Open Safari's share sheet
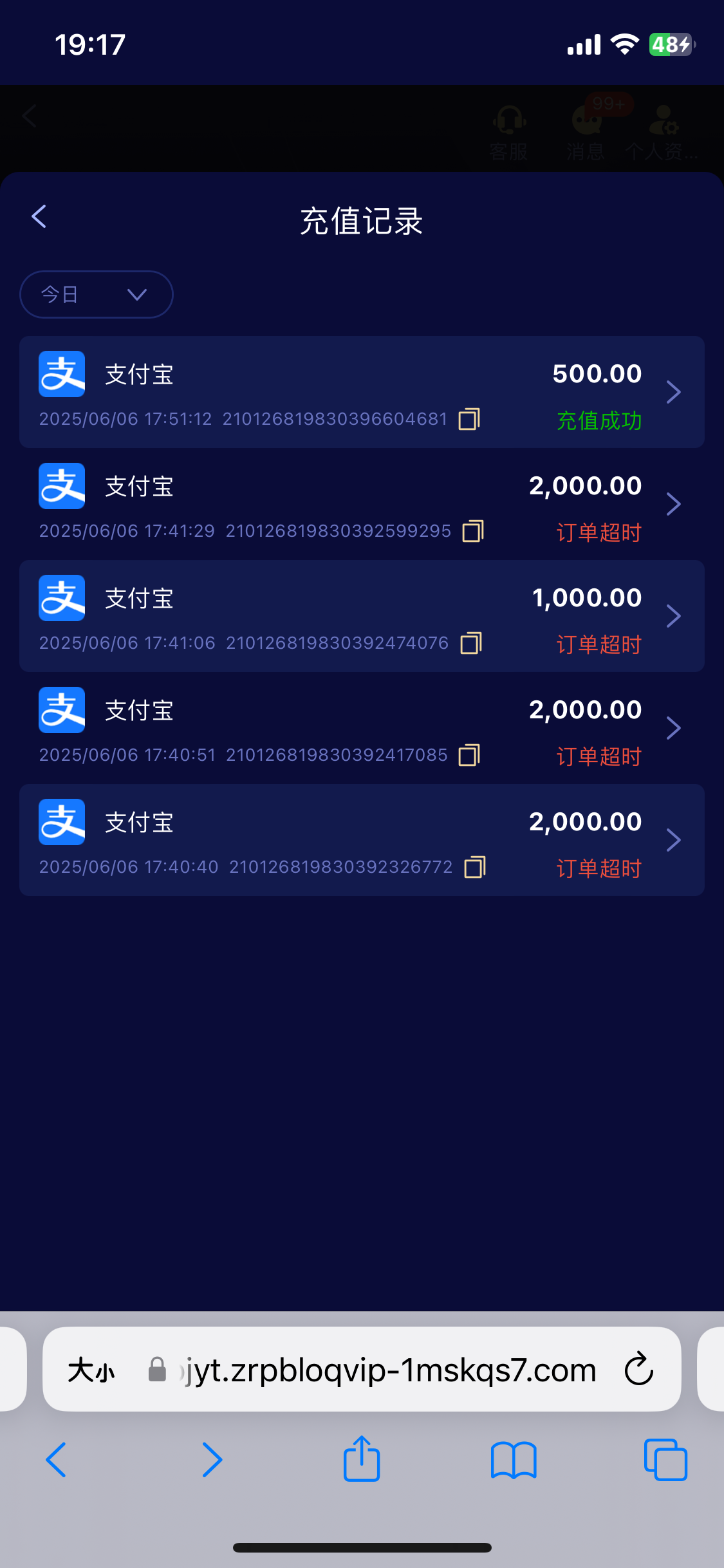 (x=362, y=1459)
